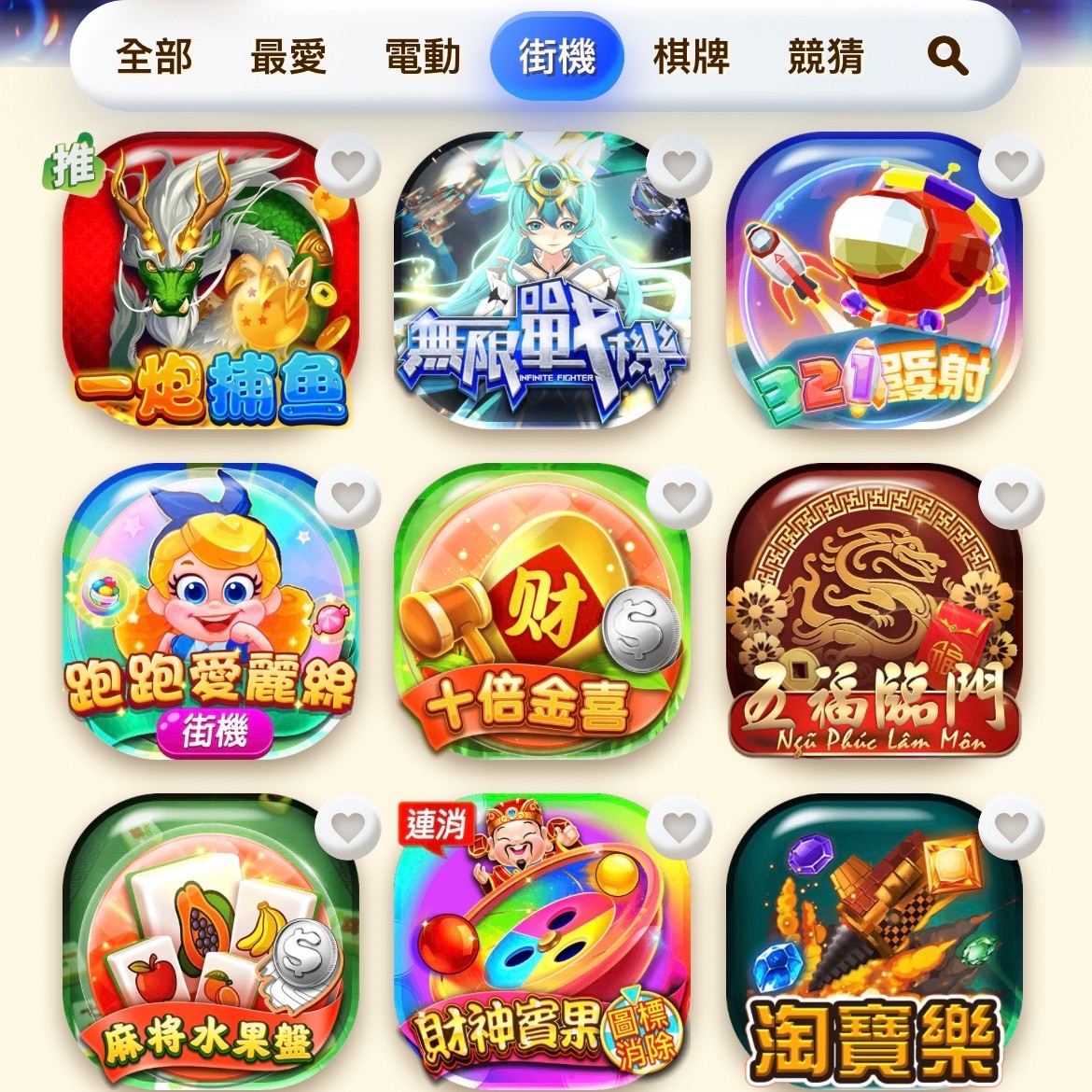The height and width of the screenshot is (1092, 1092).
Task: Add 十倍金喜 to favorites via heart
Action: (679, 497)
